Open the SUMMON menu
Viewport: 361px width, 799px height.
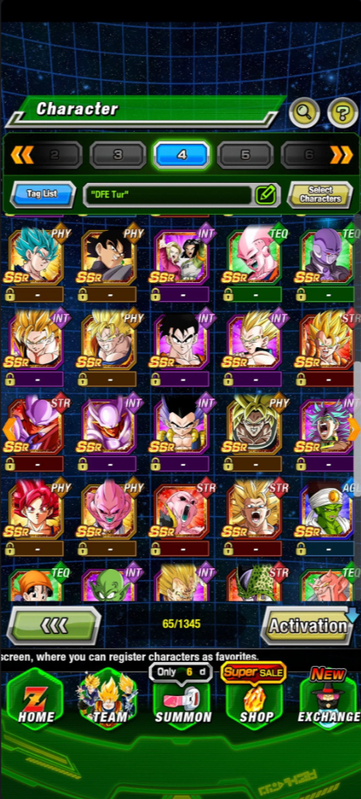pos(183,696)
